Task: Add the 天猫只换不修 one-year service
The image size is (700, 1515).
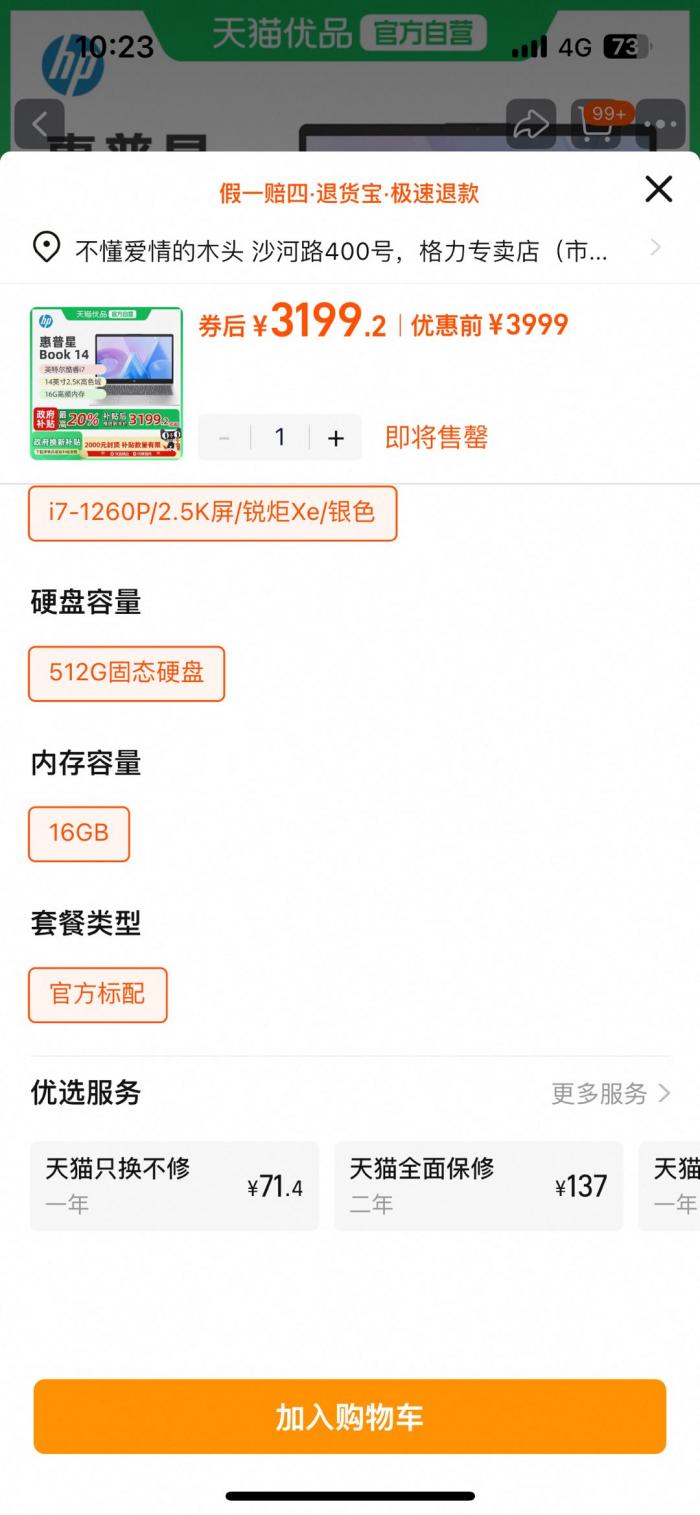Action: (x=174, y=1186)
